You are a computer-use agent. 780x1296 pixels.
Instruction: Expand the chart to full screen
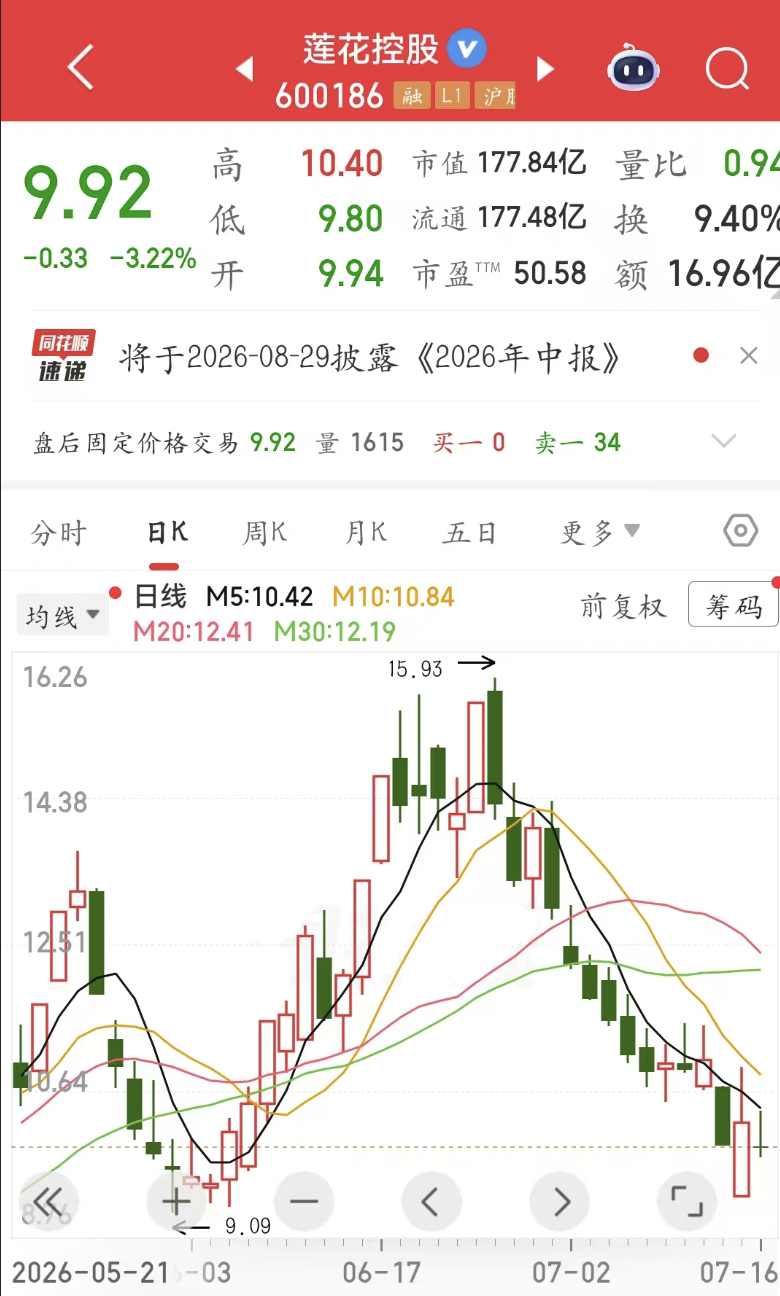[688, 1200]
